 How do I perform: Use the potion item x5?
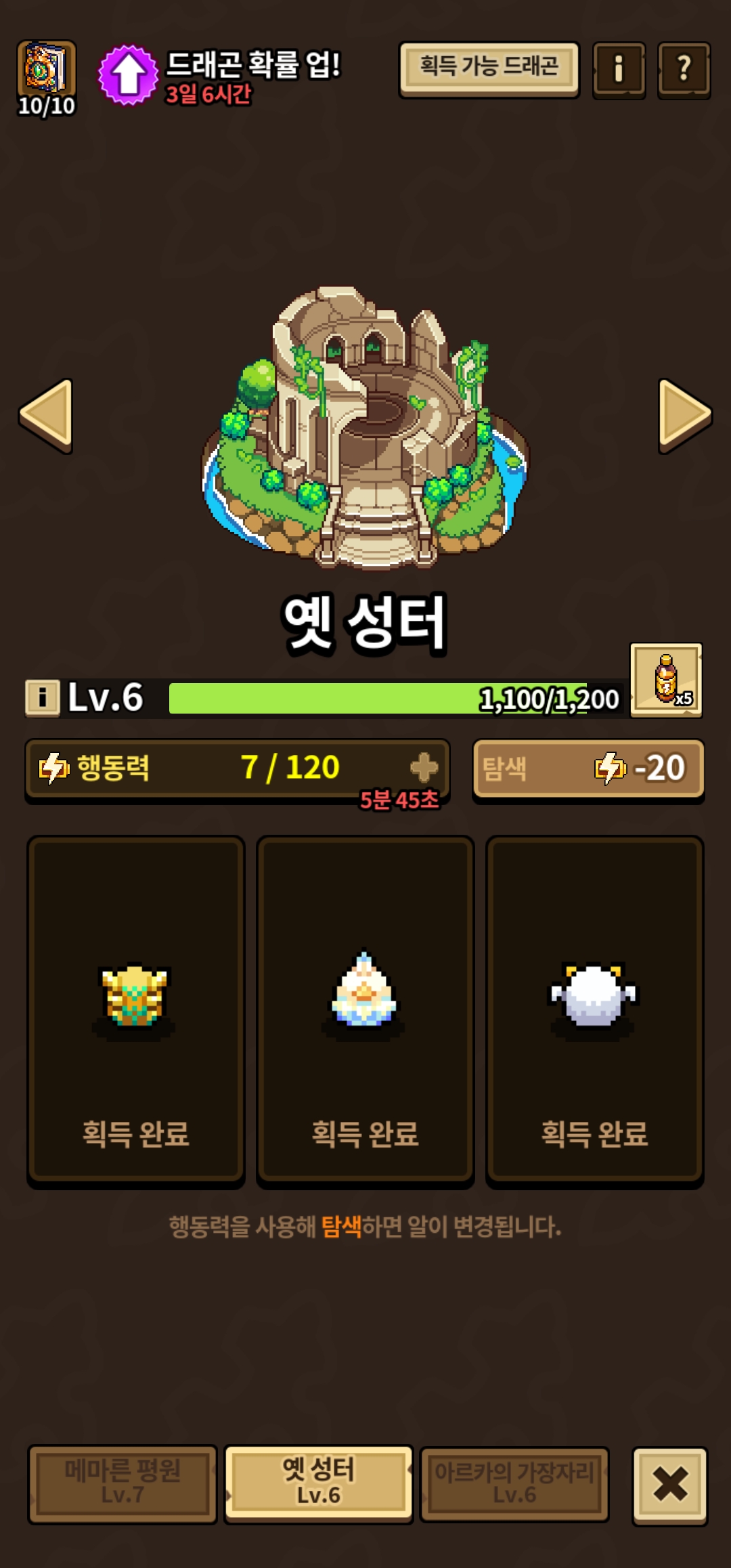pos(666,680)
